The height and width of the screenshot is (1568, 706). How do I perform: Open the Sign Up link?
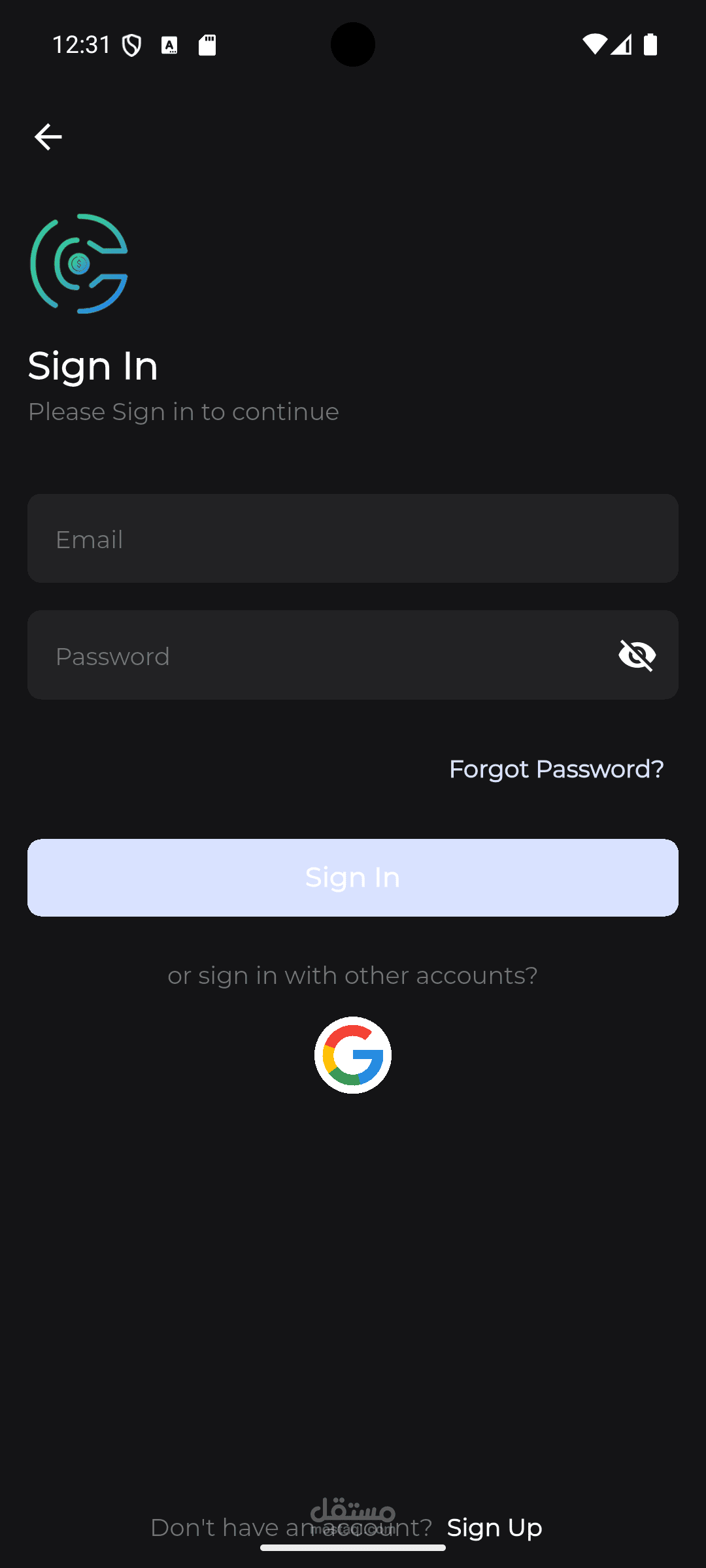tap(495, 1527)
